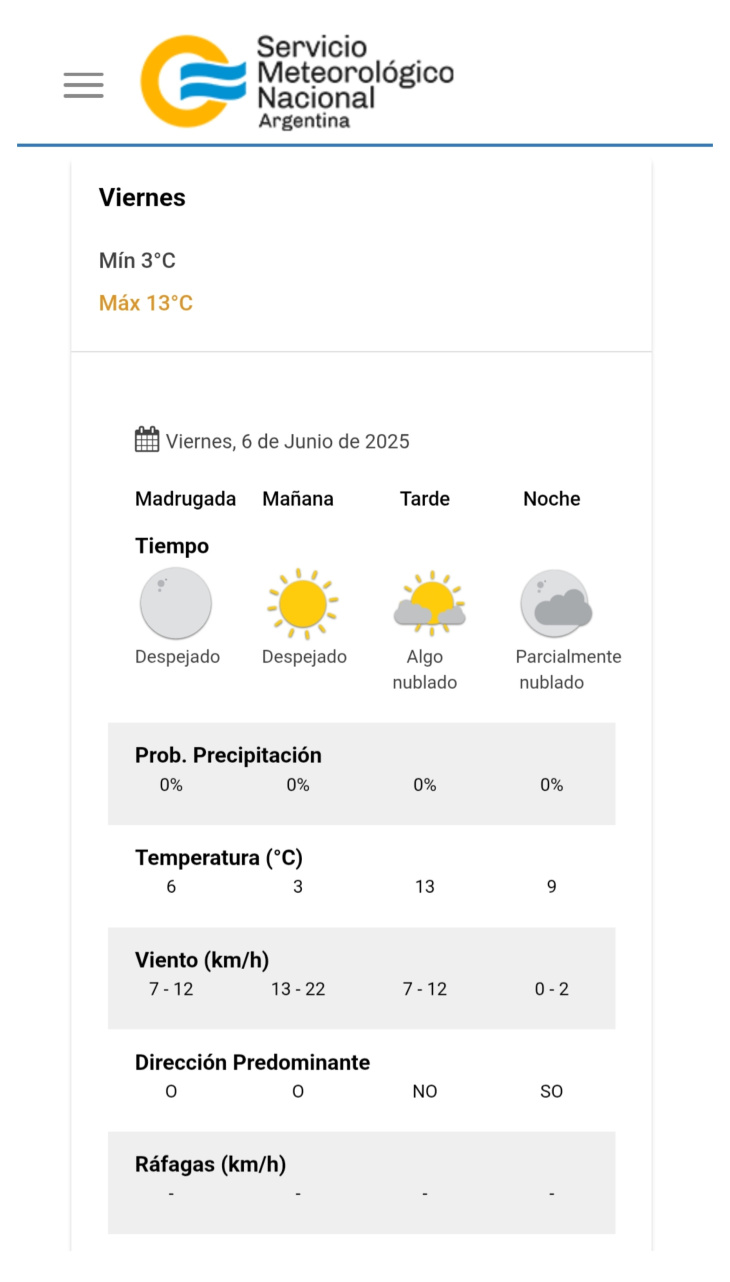Viewport: 730px width, 1282px height.
Task: Collapse the Viernes forecast card header
Action: click(361, 256)
